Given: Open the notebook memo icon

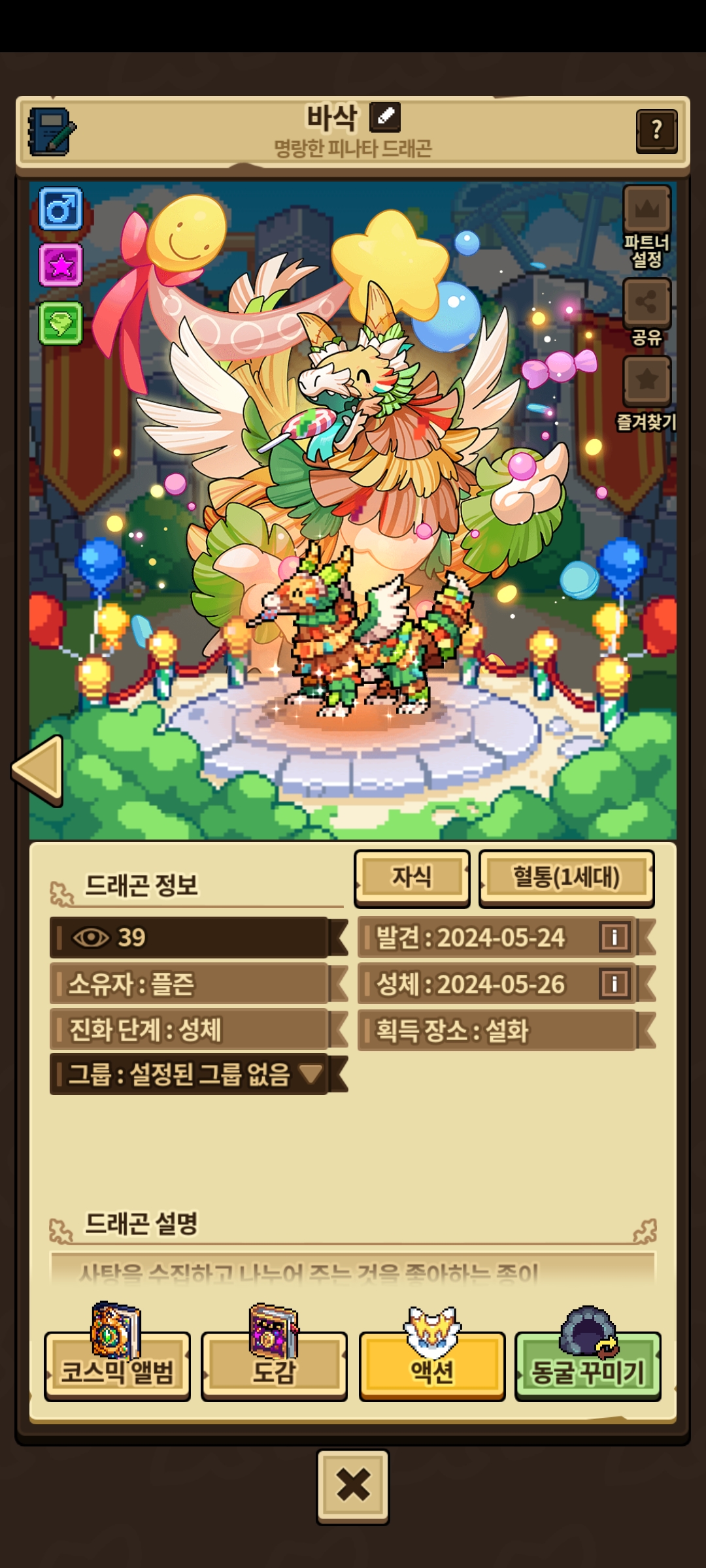Looking at the screenshot, I should [51, 131].
